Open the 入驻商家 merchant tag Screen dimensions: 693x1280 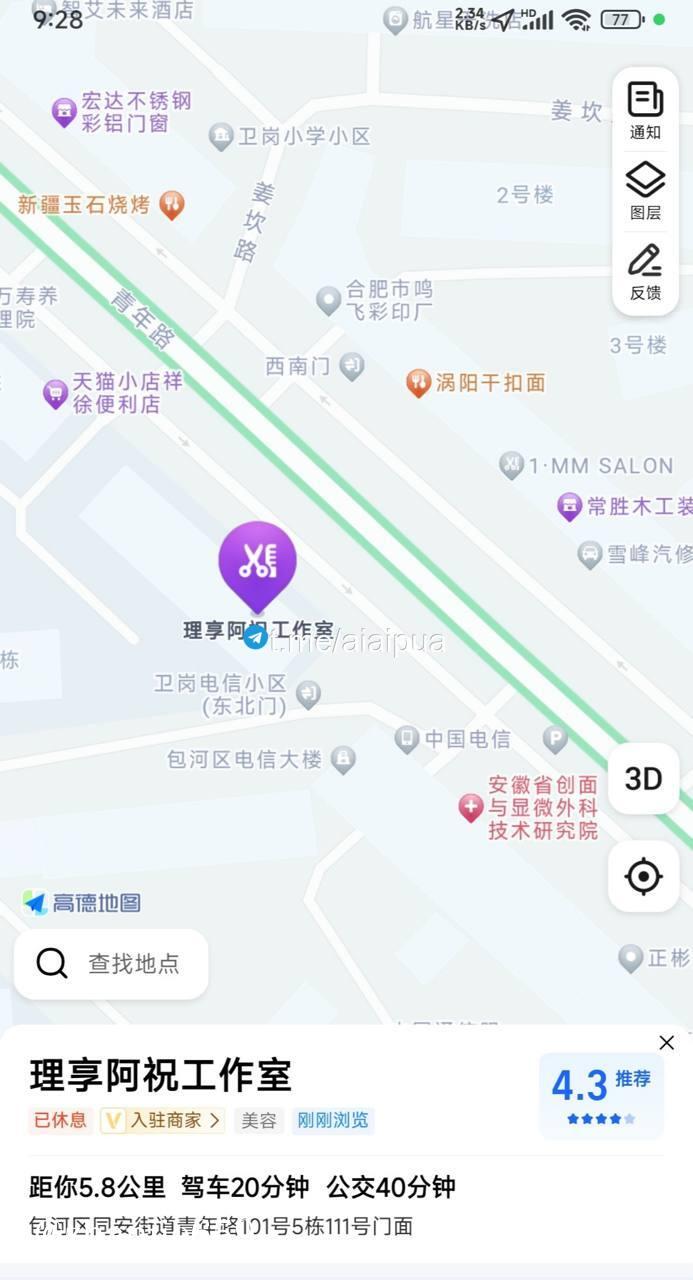[161, 1120]
